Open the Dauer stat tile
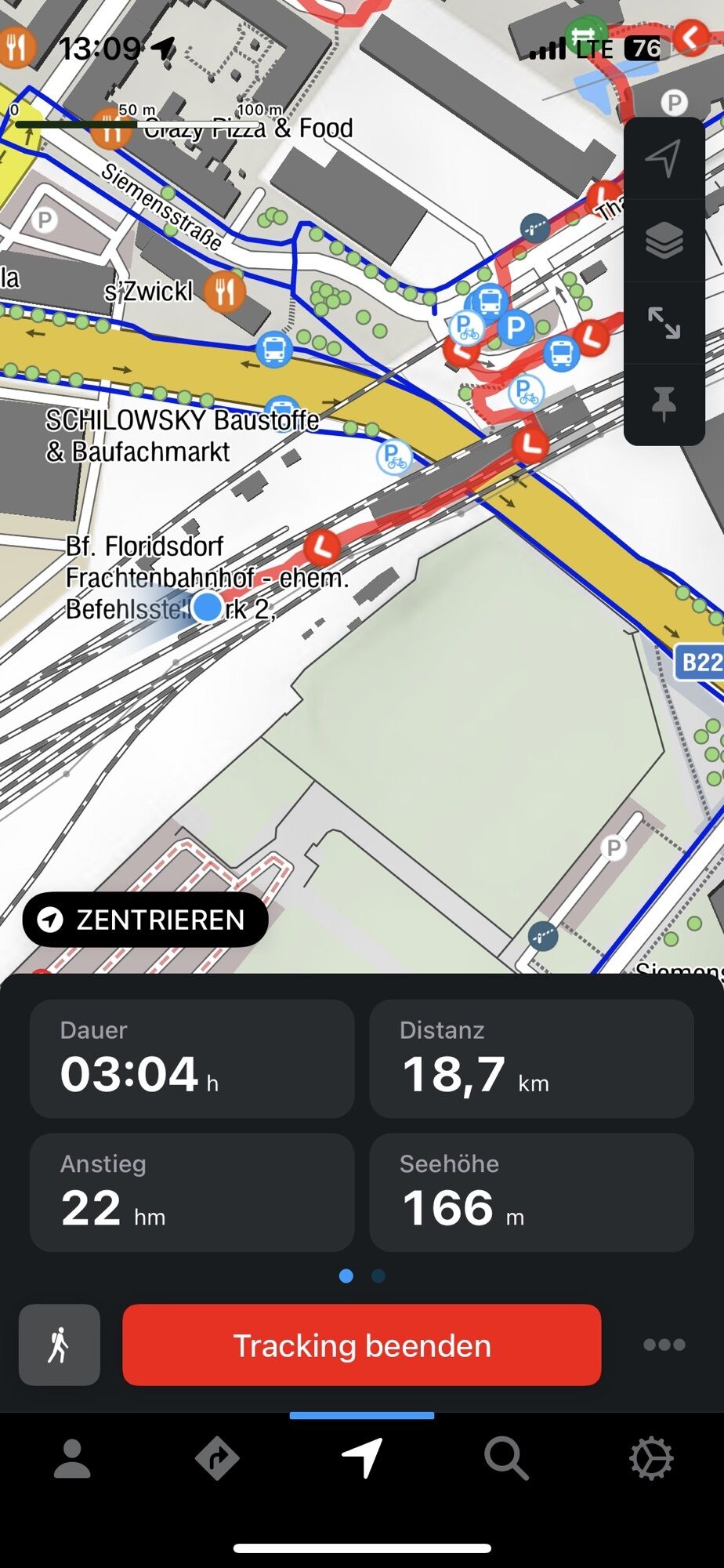The width and height of the screenshot is (724, 1568). [192, 1058]
